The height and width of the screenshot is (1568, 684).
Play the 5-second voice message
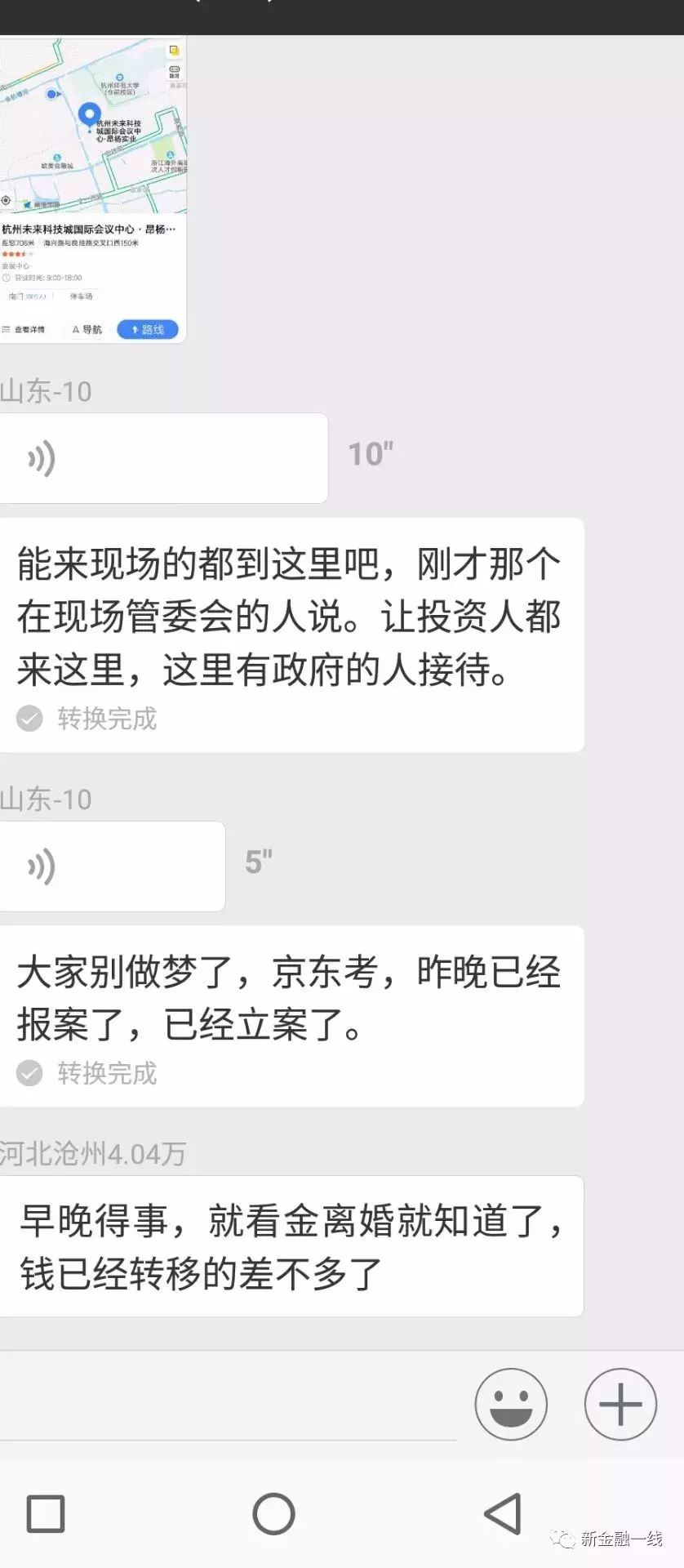click(112, 866)
